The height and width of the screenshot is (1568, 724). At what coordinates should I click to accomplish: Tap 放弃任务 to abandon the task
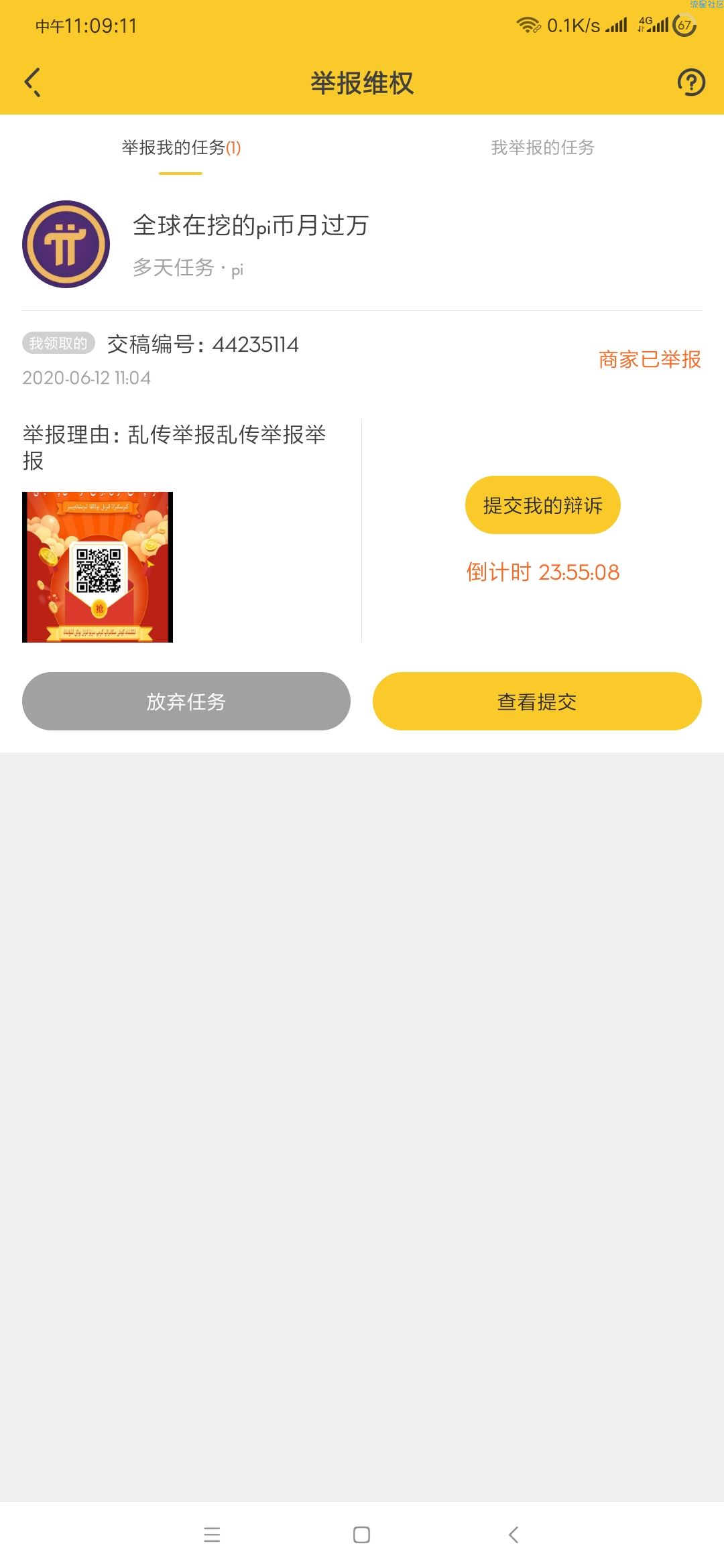[x=186, y=701]
